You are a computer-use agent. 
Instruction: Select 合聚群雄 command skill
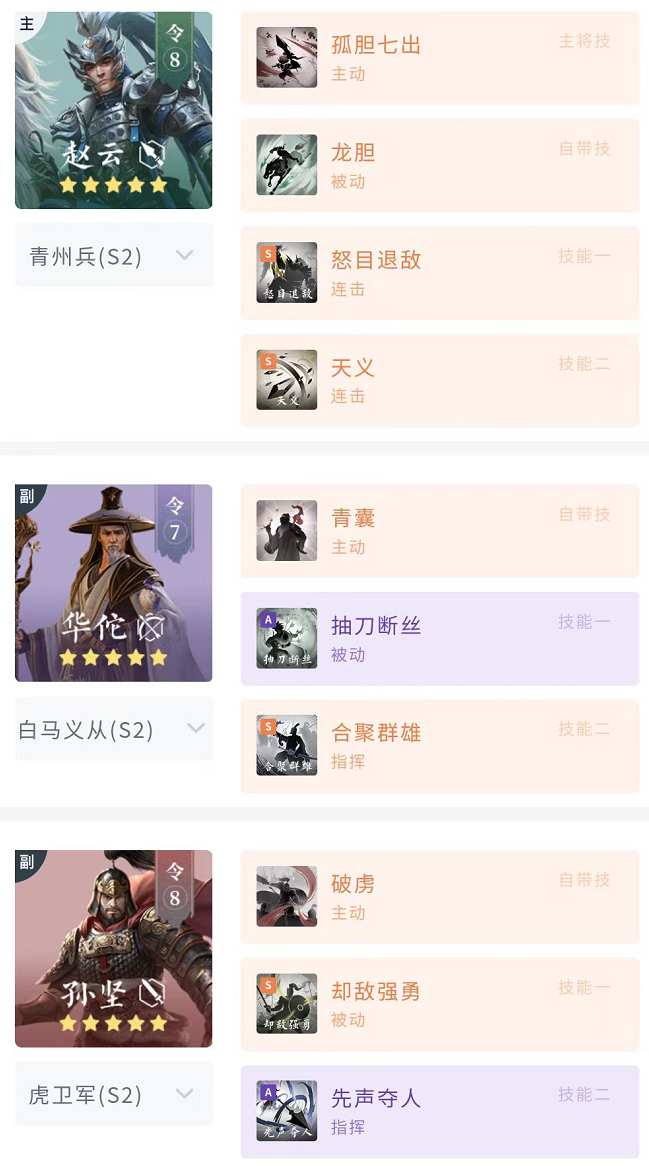(x=439, y=746)
